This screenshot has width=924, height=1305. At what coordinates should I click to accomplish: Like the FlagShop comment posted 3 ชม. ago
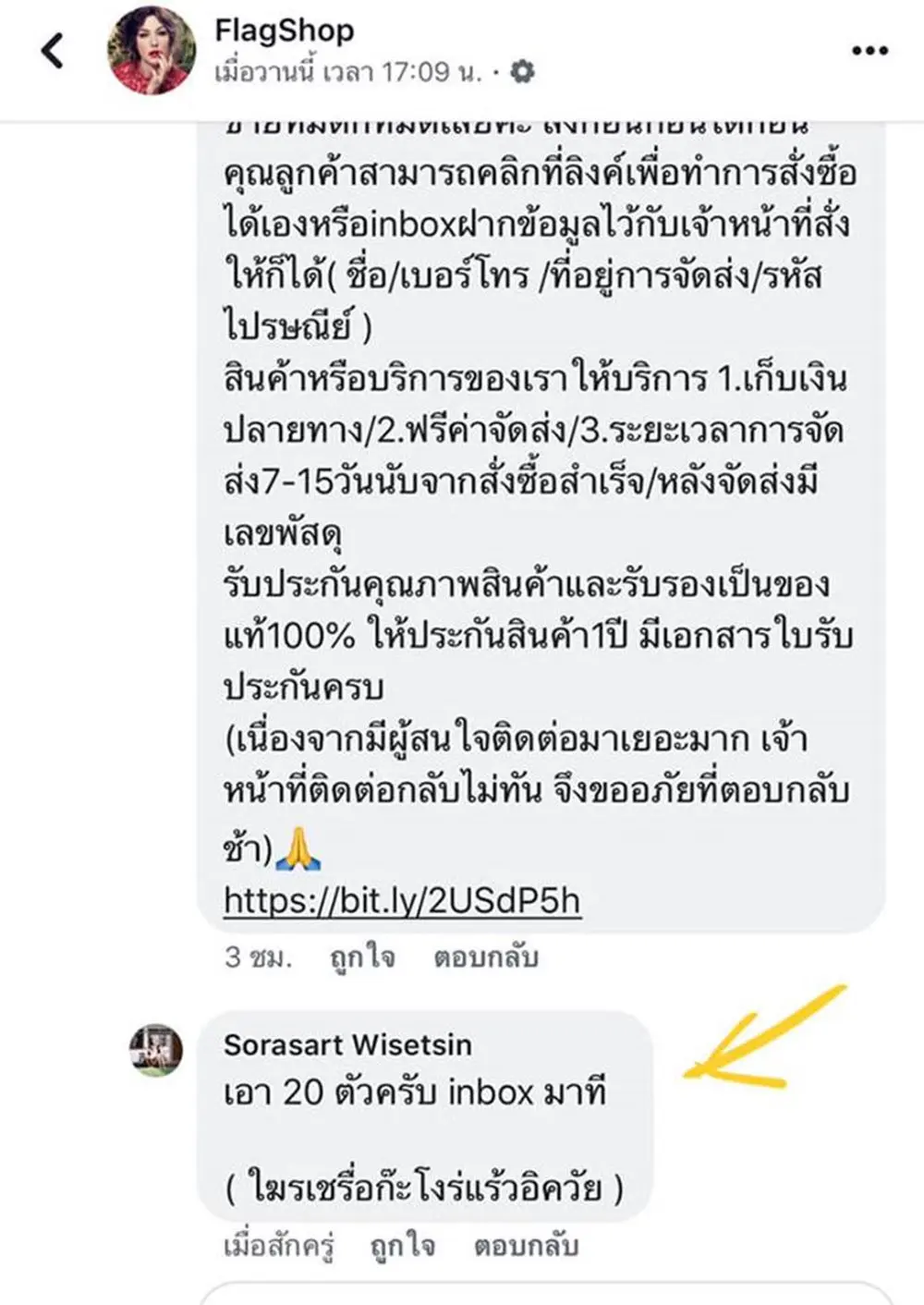(x=362, y=957)
